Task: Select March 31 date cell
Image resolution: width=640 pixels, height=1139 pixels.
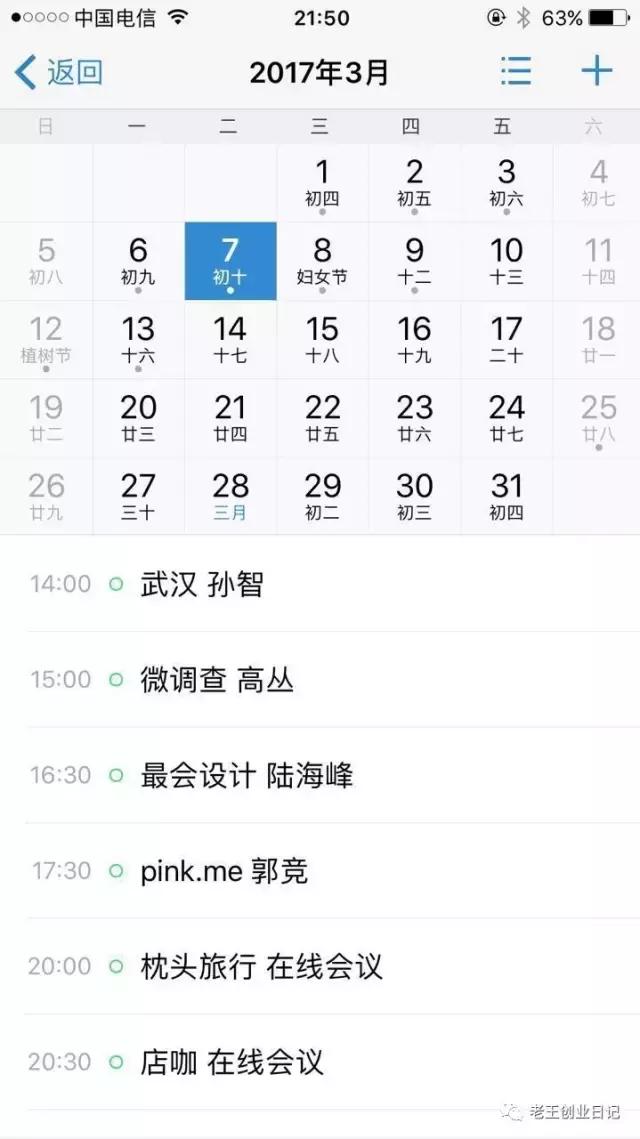Action: click(x=506, y=496)
